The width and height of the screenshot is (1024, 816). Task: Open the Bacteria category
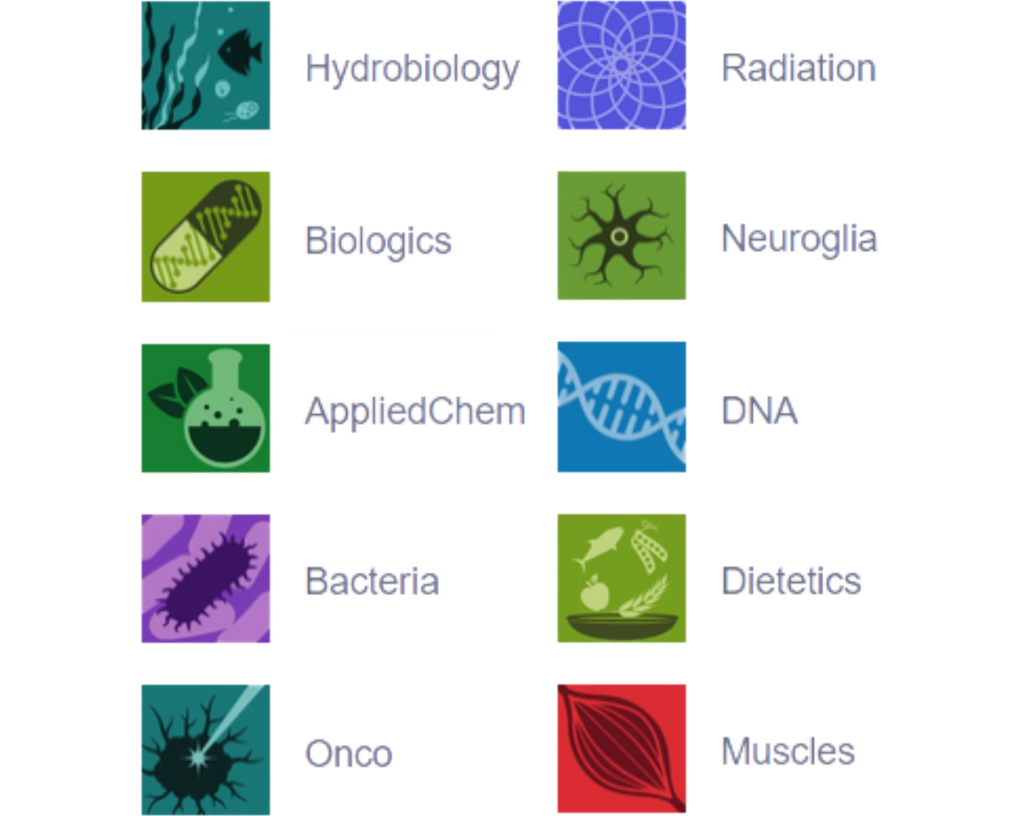(x=205, y=579)
